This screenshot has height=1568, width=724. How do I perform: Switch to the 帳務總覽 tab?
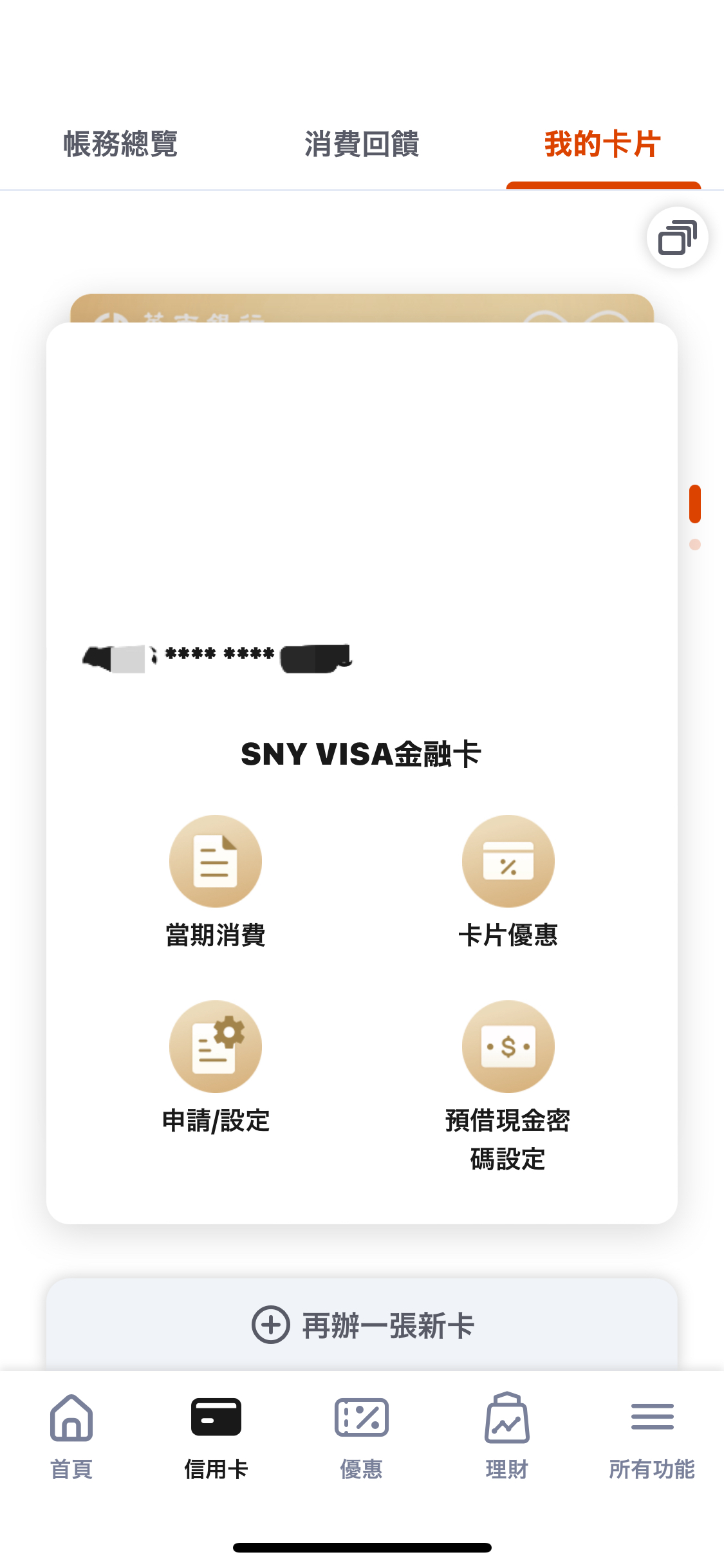[120, 144]
